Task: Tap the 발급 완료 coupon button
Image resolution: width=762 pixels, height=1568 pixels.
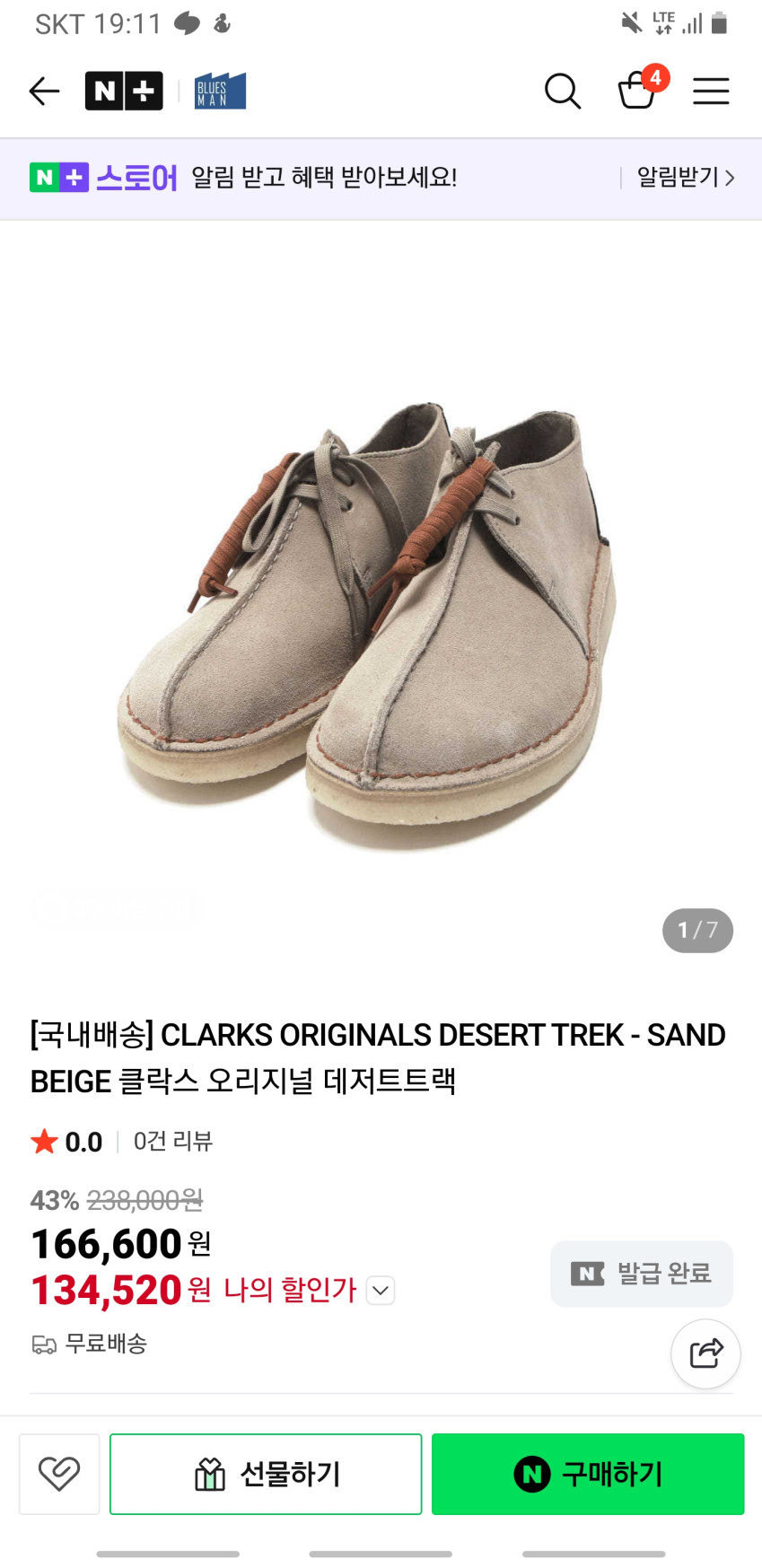Action: coord(642,1273)
